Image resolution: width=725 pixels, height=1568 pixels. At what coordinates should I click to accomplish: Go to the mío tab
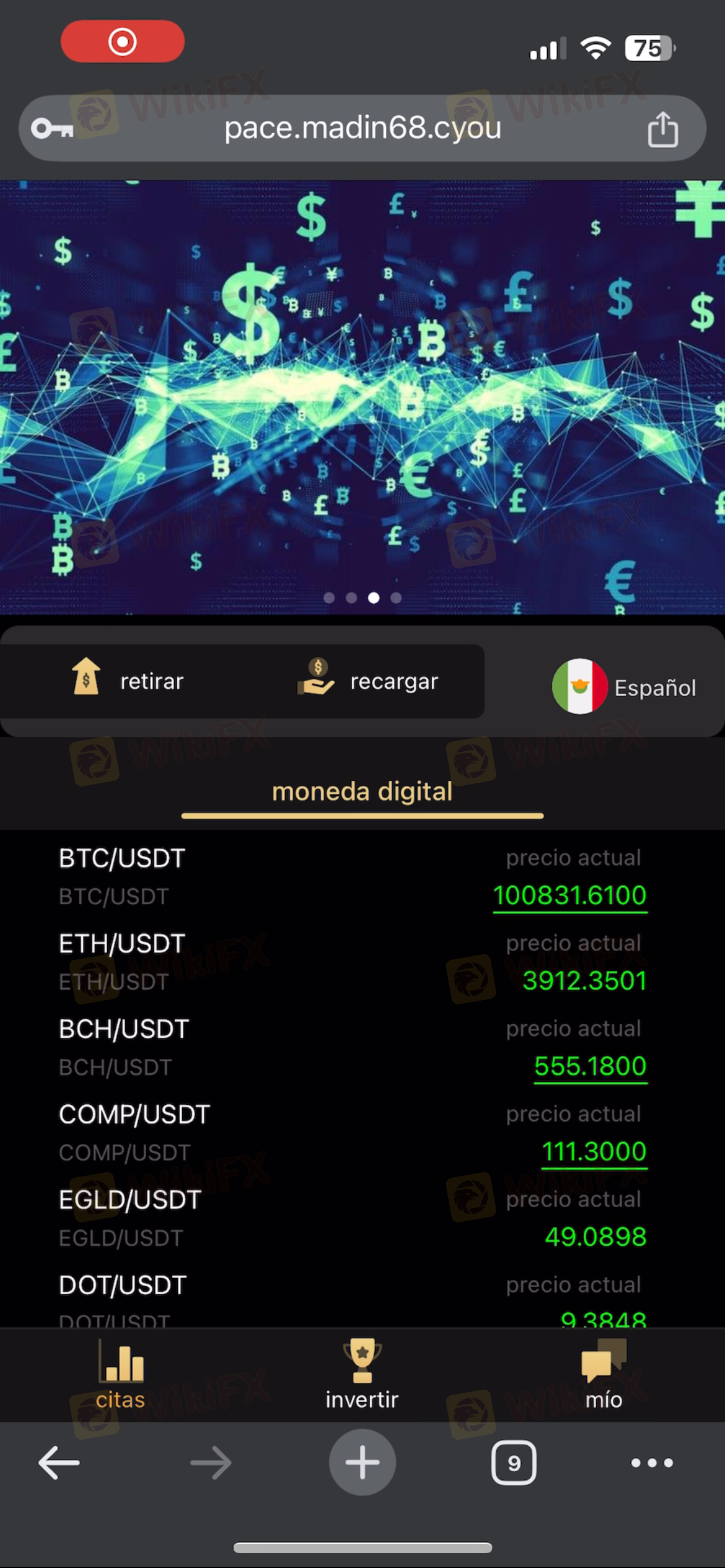click(x=604, y=1376)
